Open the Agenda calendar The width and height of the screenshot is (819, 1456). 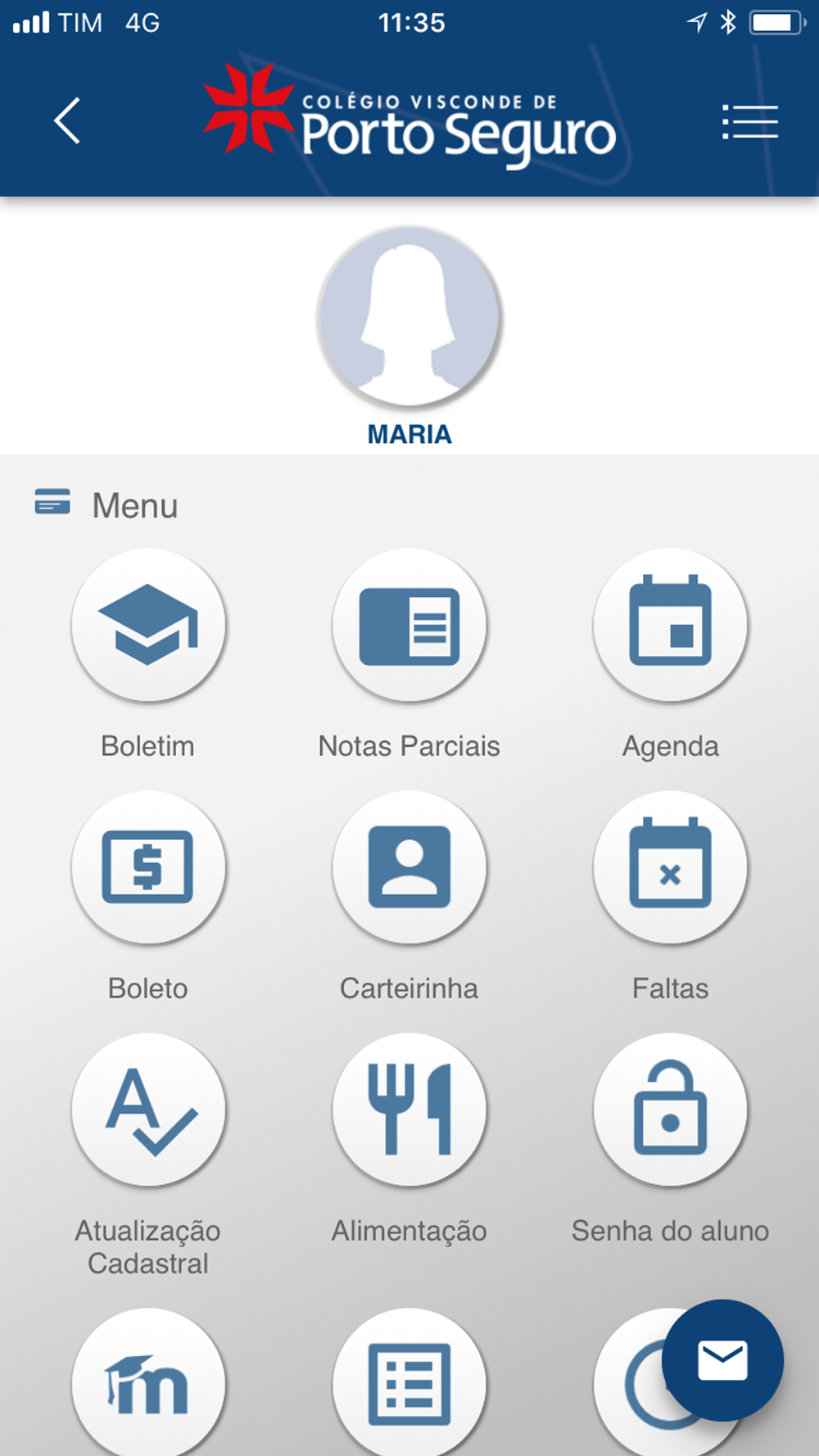coord(670,625)
